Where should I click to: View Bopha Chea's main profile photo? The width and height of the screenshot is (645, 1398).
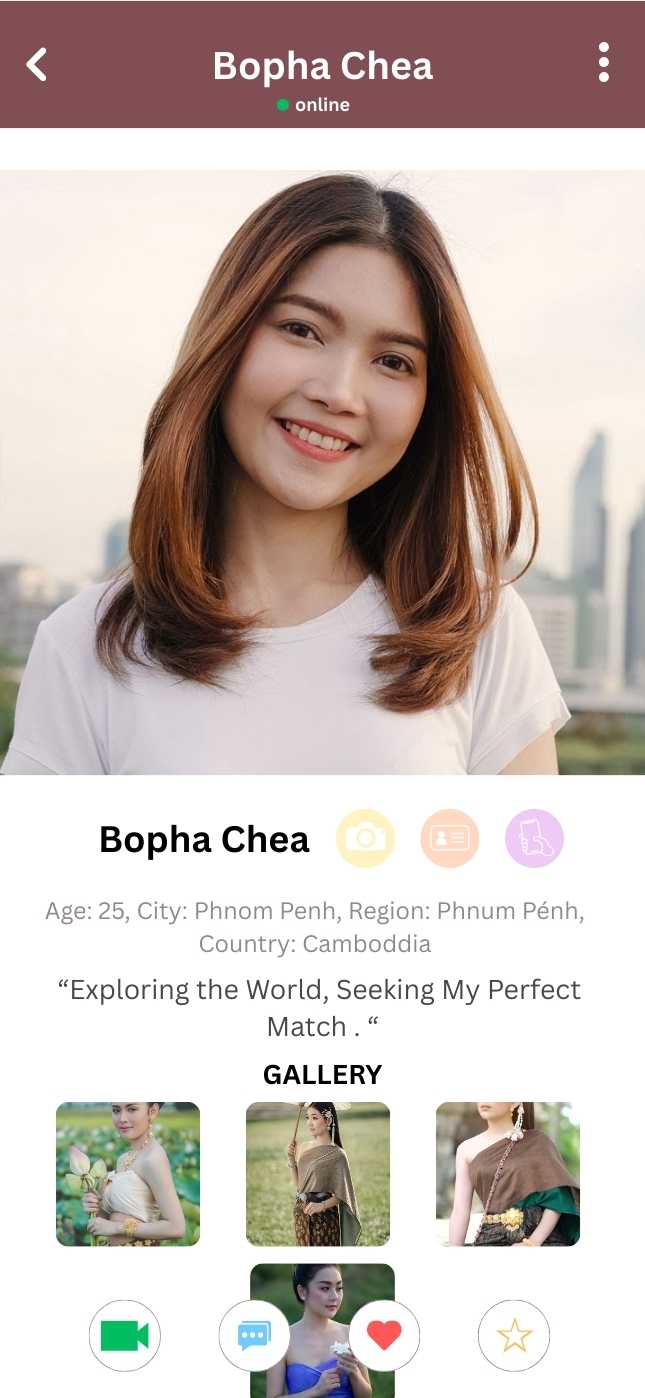pos(322,472)
